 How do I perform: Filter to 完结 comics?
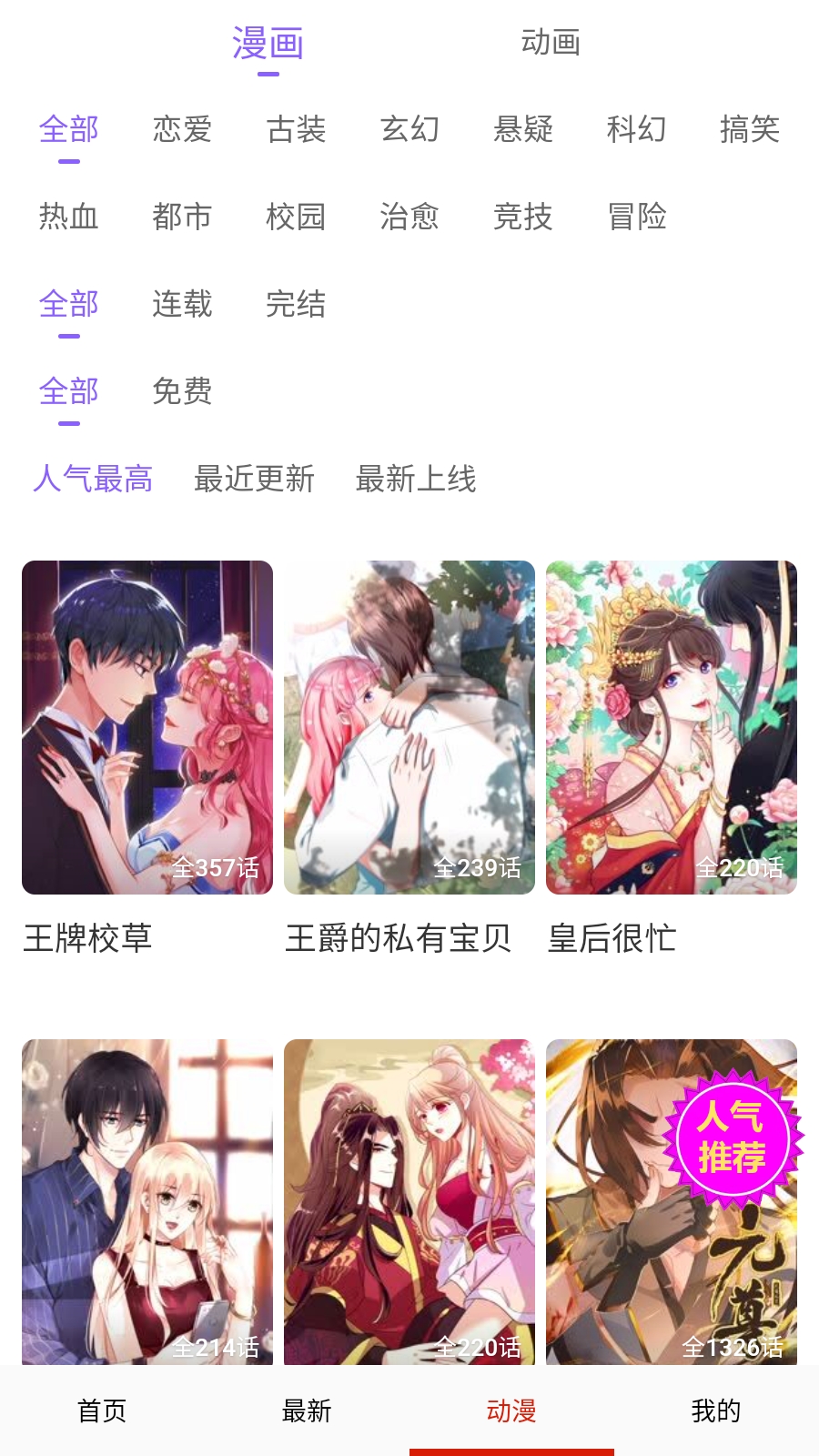coord(296,304)
